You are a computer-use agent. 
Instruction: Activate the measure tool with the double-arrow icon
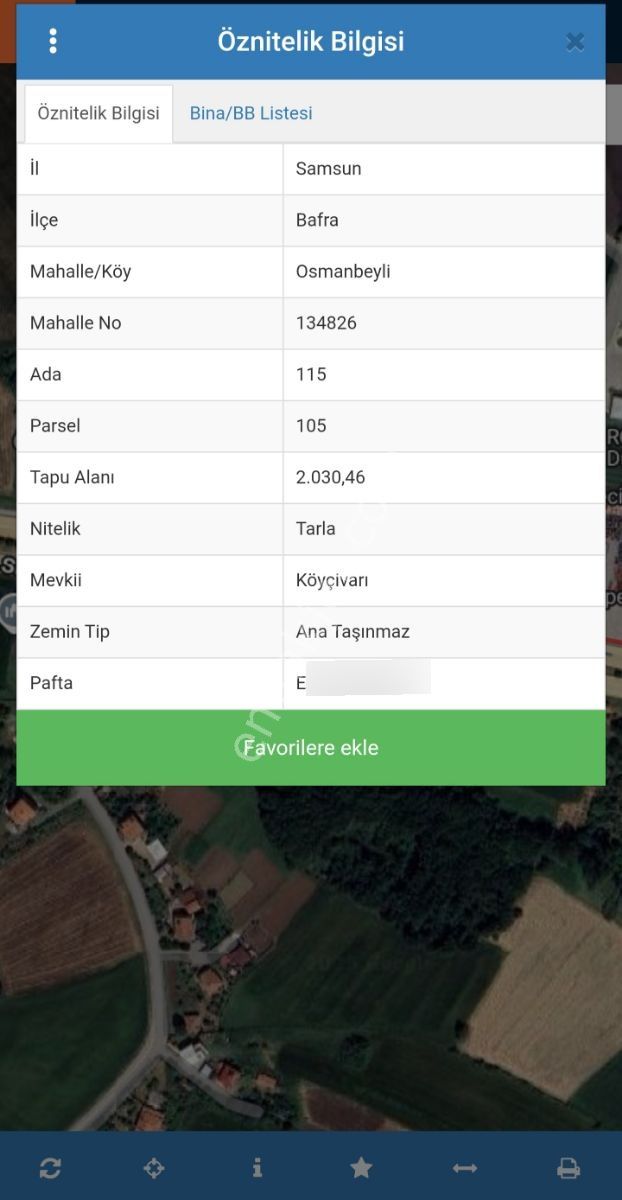click(465, 1168)
